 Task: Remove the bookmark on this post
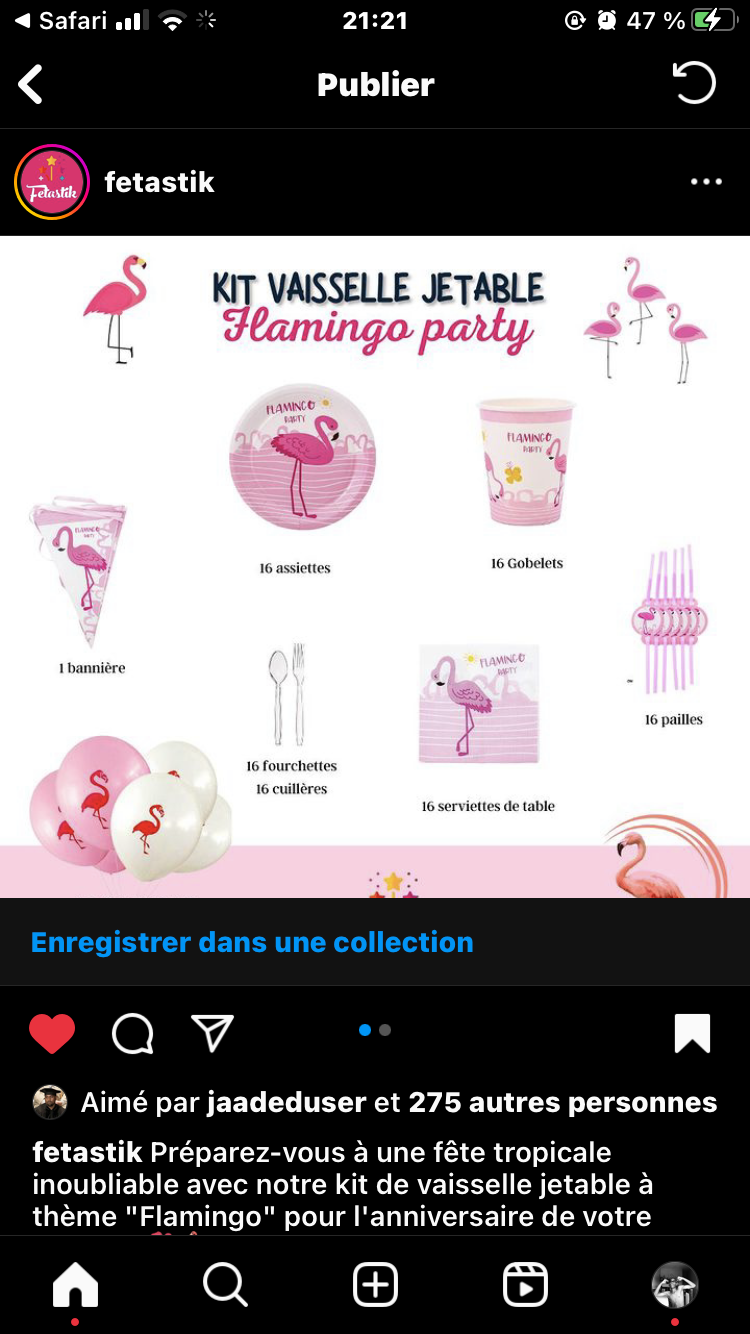692,1033
